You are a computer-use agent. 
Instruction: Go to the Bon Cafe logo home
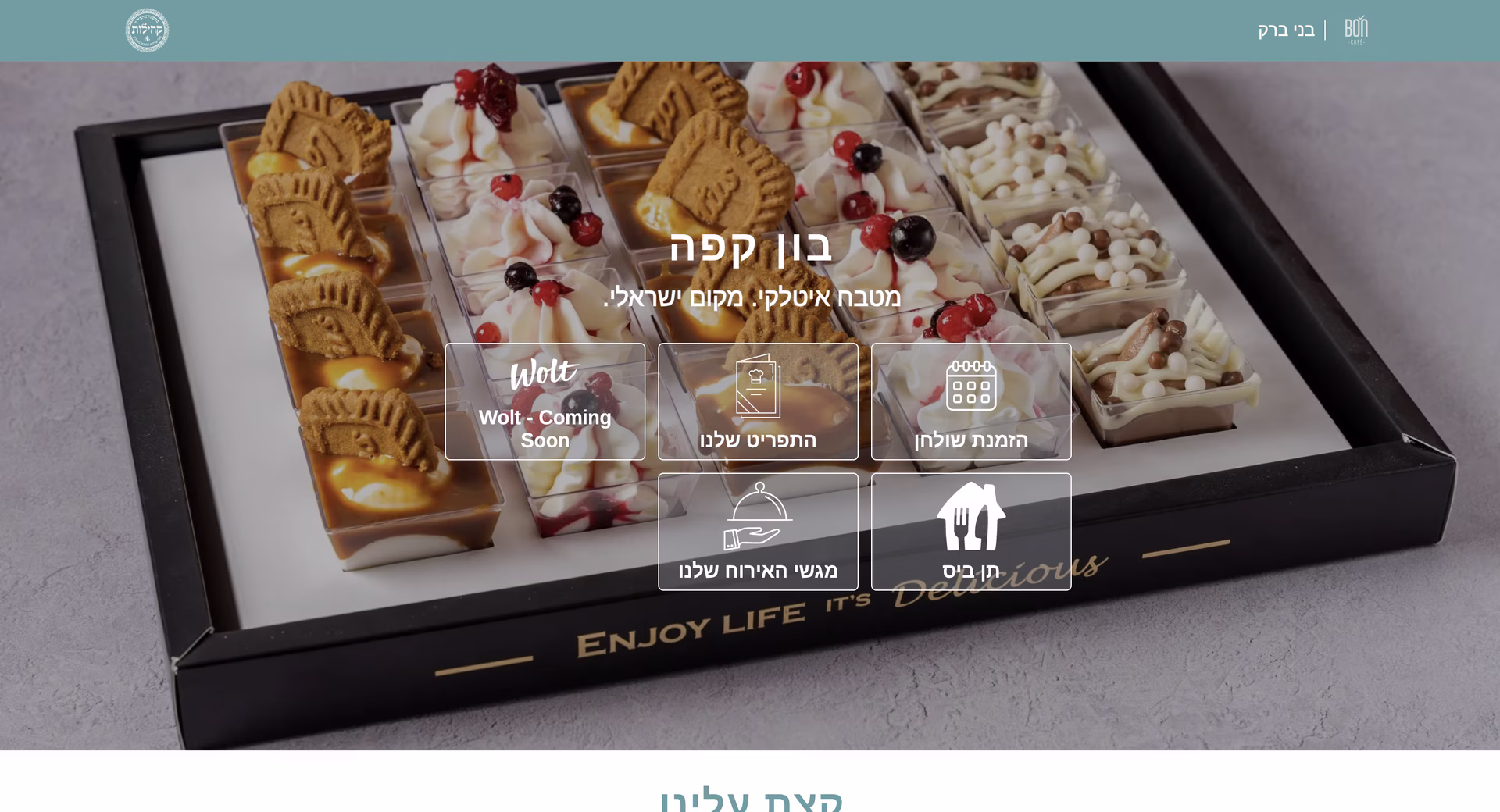pos(1356,30)
